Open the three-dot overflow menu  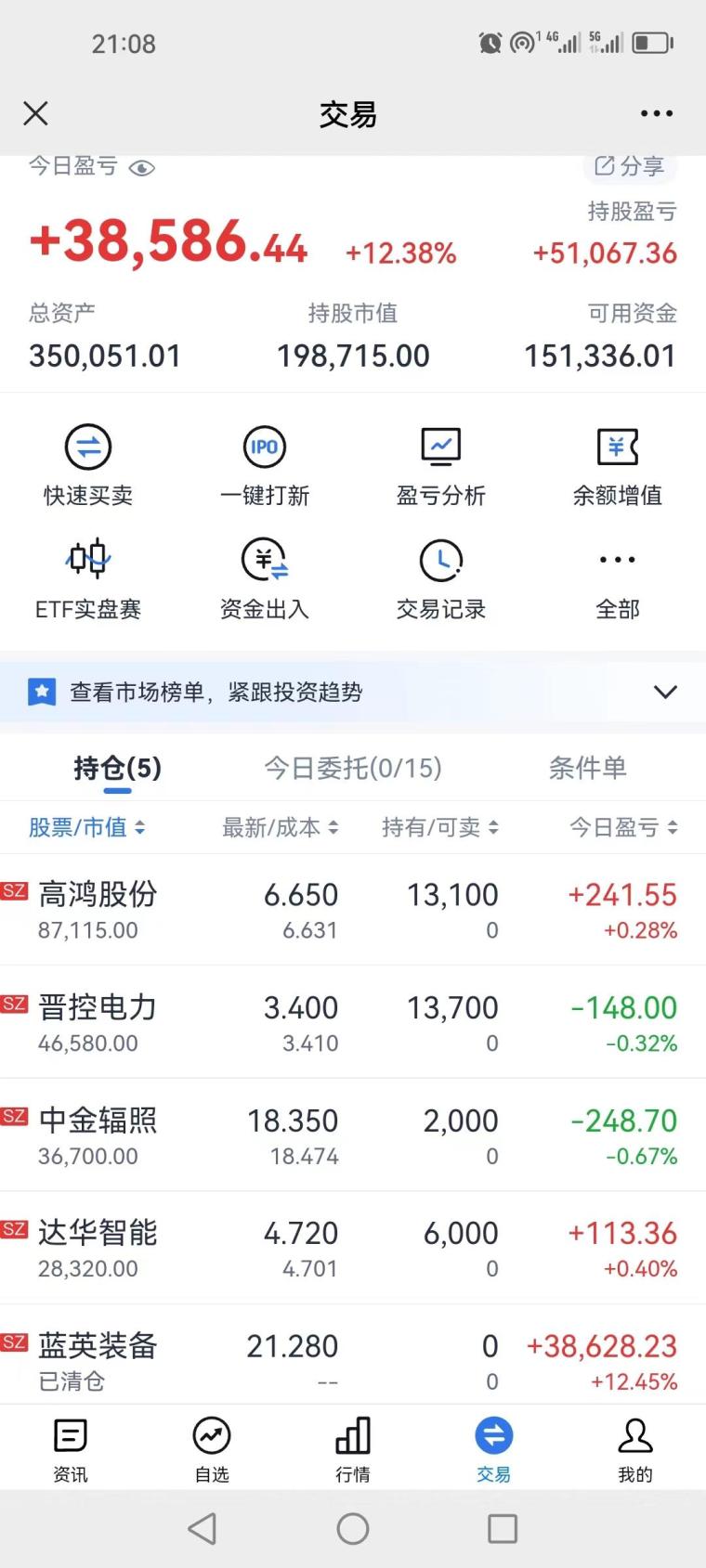(656, 113)
